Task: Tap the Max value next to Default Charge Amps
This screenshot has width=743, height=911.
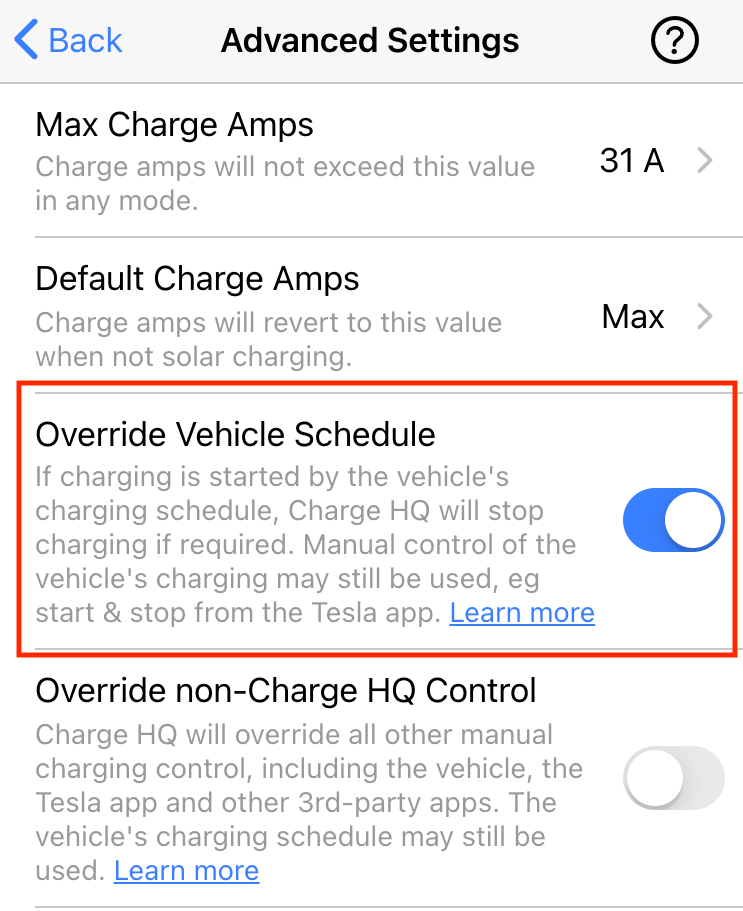Action: 632,316
